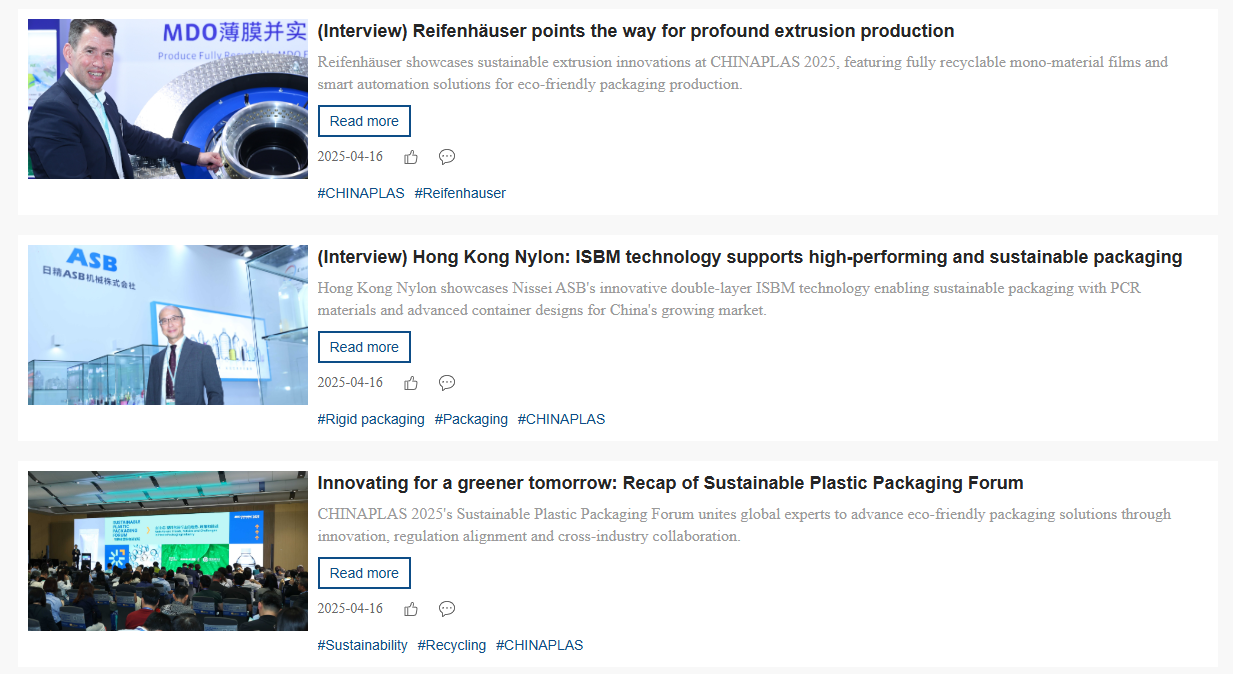Read more on the Sustainable Packaging Forum recap
The height and width of the screenshot is (674, 1233).
tap(364, 573)
